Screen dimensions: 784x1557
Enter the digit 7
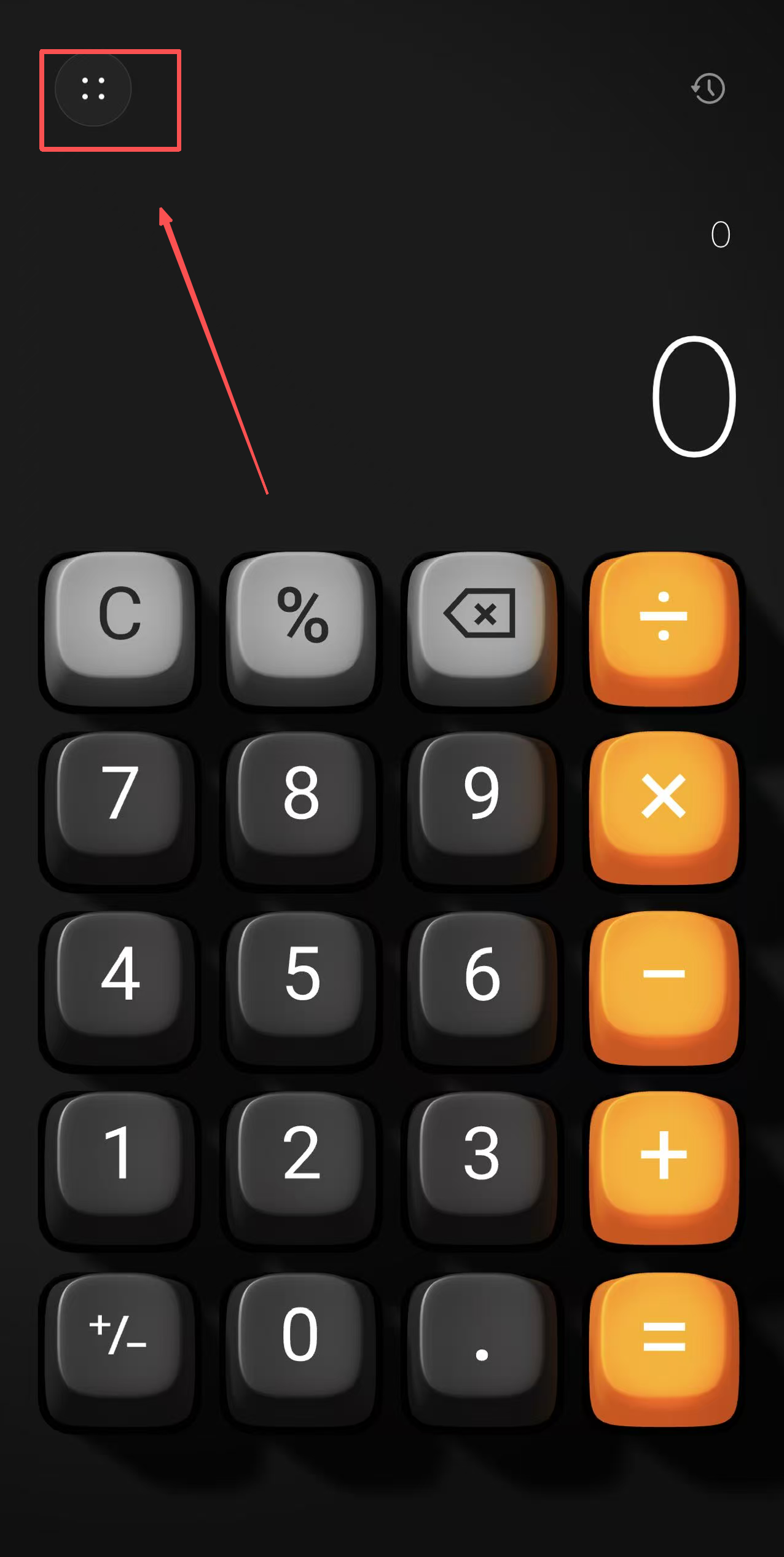coord(120,809)
